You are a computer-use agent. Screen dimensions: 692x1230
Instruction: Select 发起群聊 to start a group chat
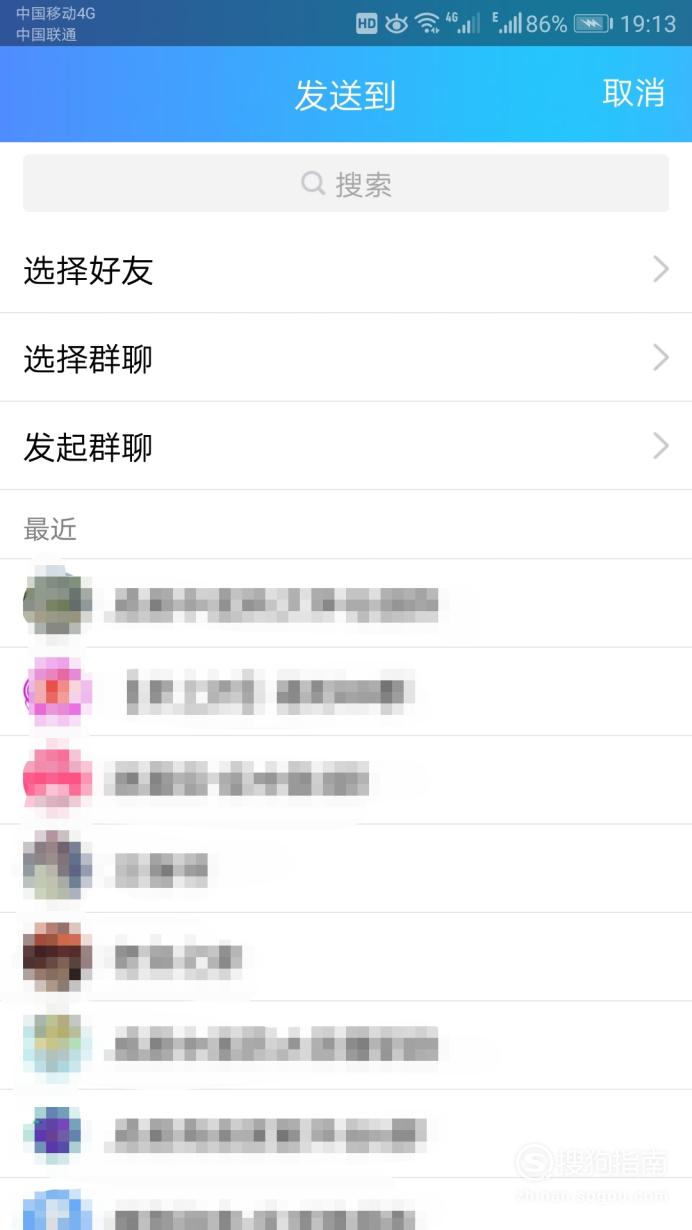[346, 446]
